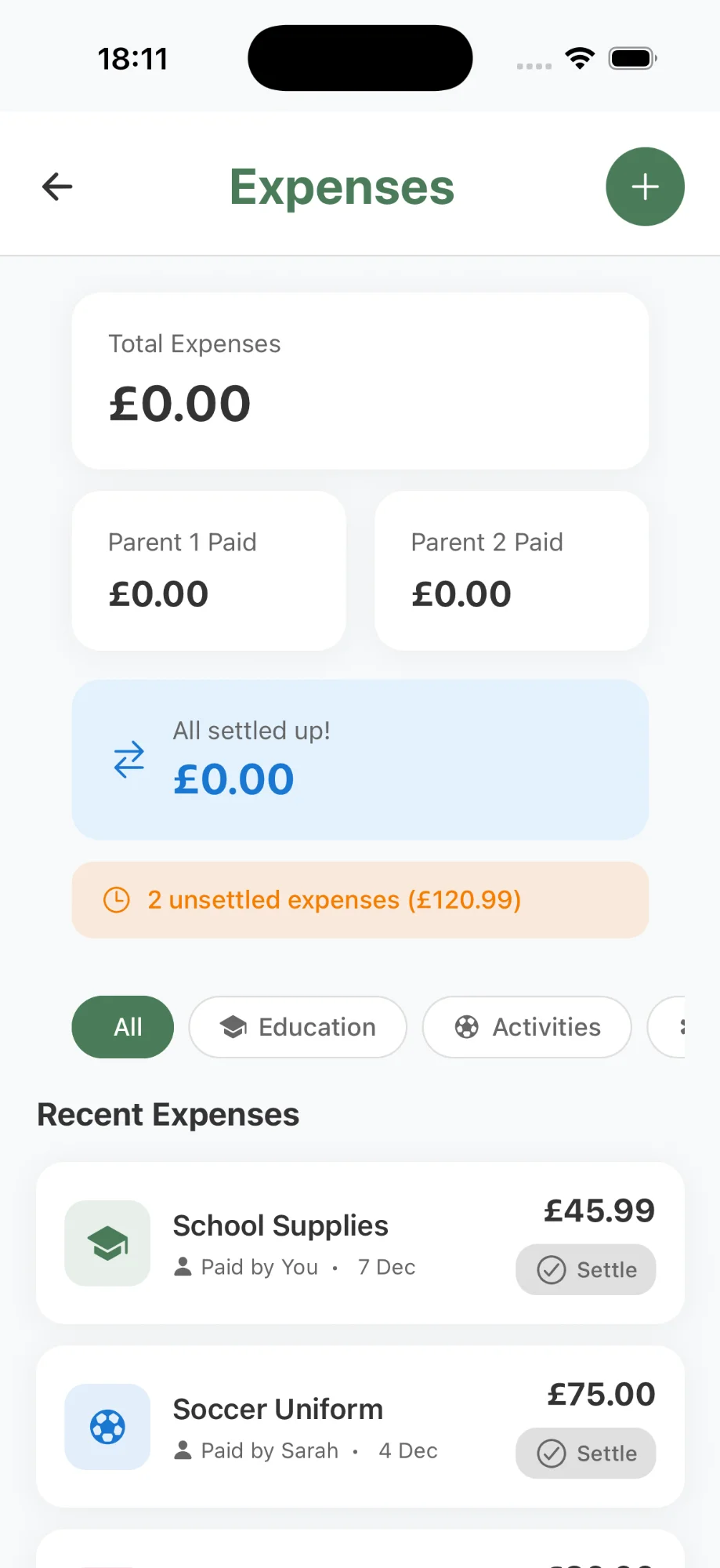The image size is (720, 1568).
Task: Toggle the Activities expense filter
Action: [526, 1027]
